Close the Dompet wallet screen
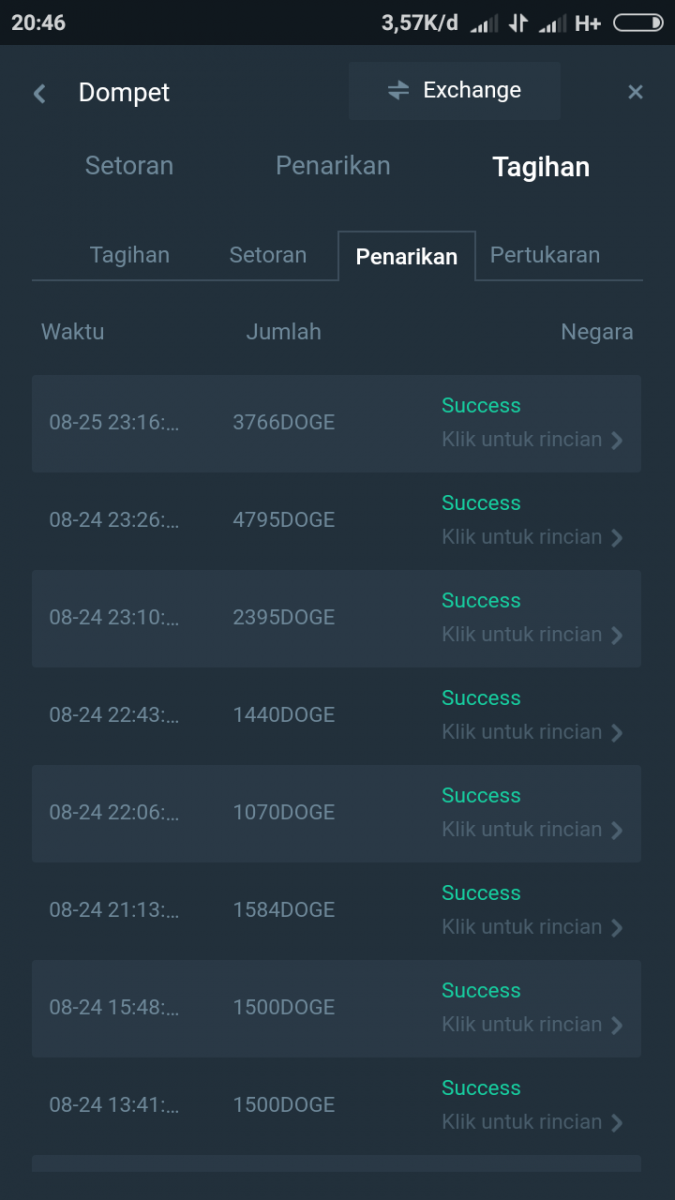Image resolution: width=675 pixels, height=1200 pixels. (635, 93)
